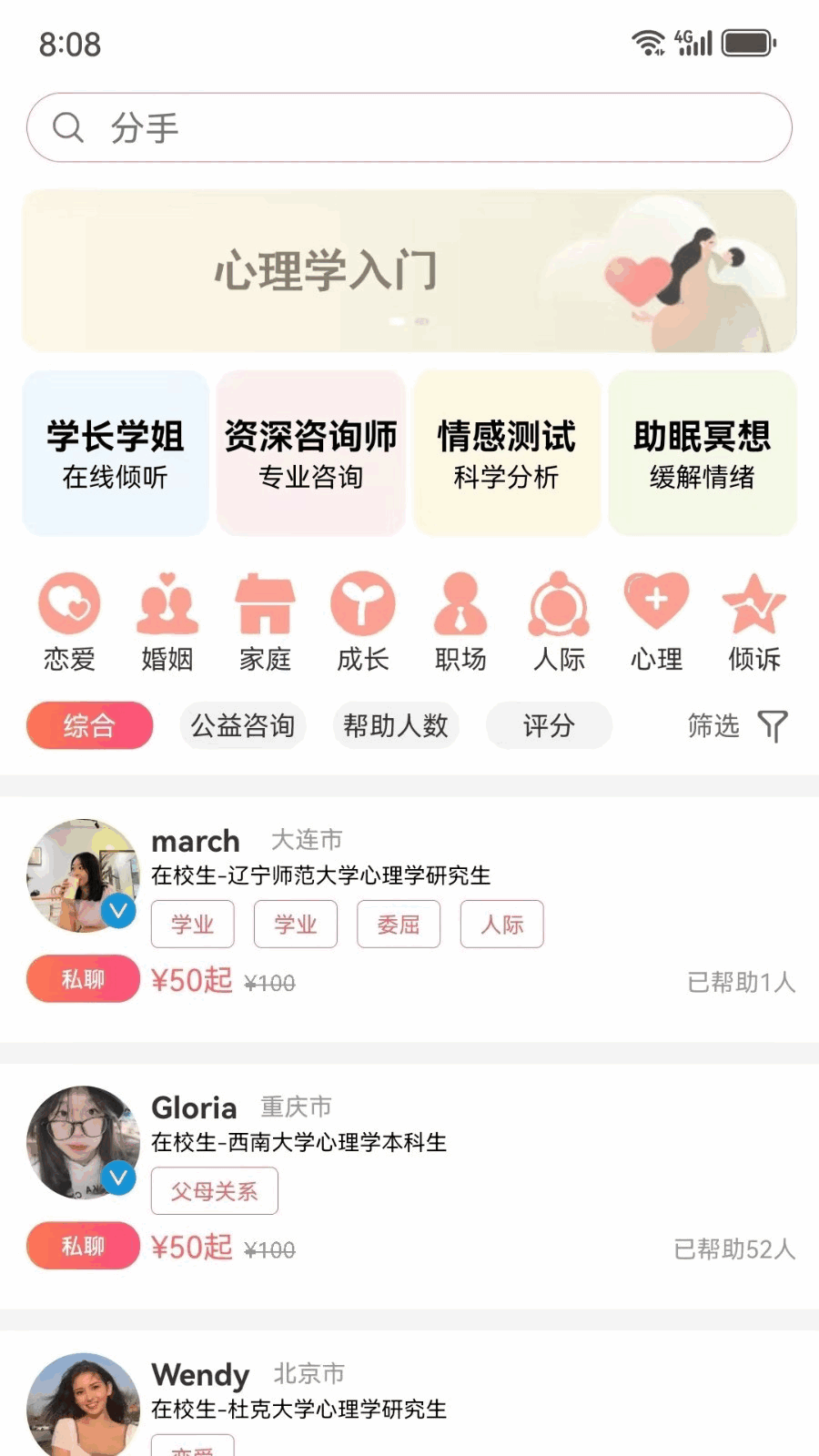819x1456 pixels.
Task: Sort listeners by 帮助人数
Action: point(396,725)
